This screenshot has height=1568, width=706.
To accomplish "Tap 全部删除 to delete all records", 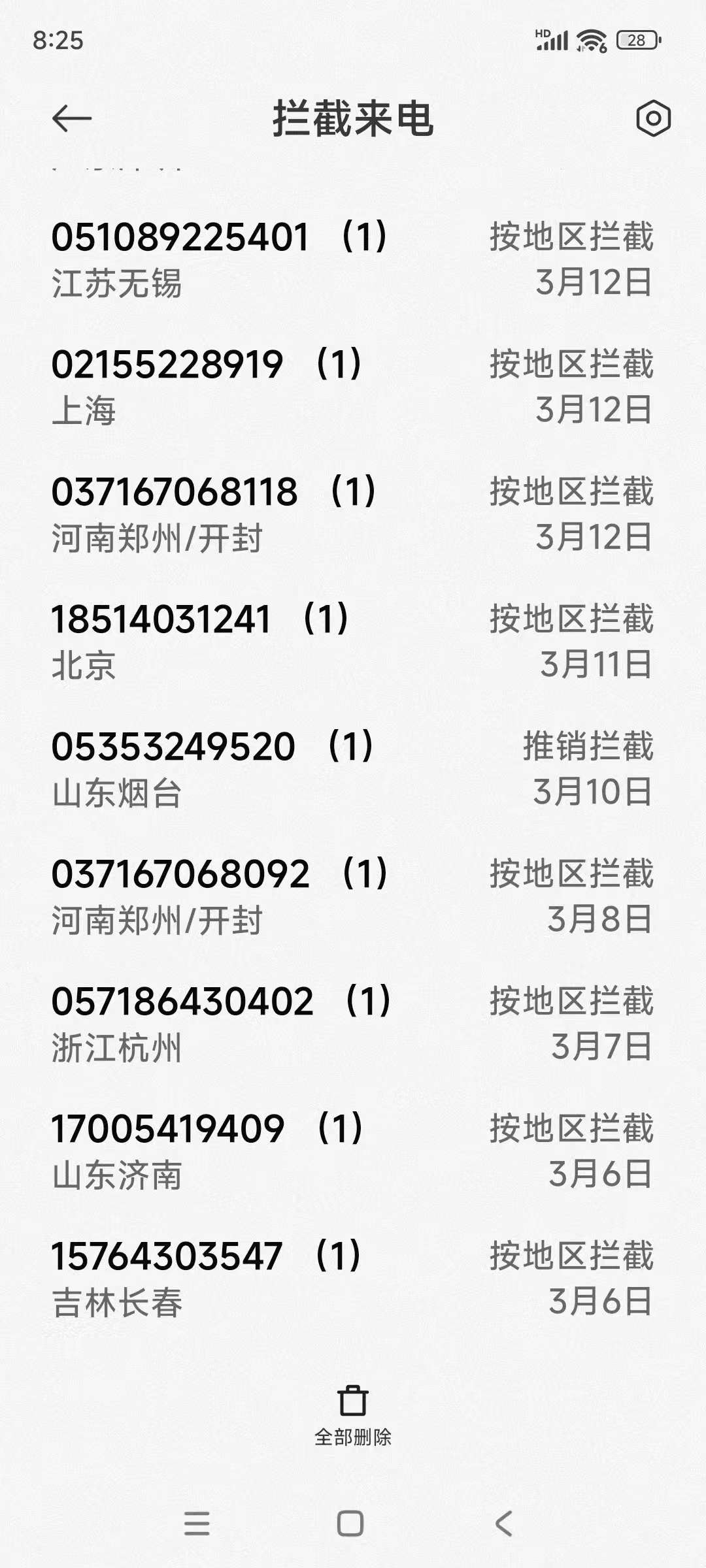I will [x=353, y=1414].
